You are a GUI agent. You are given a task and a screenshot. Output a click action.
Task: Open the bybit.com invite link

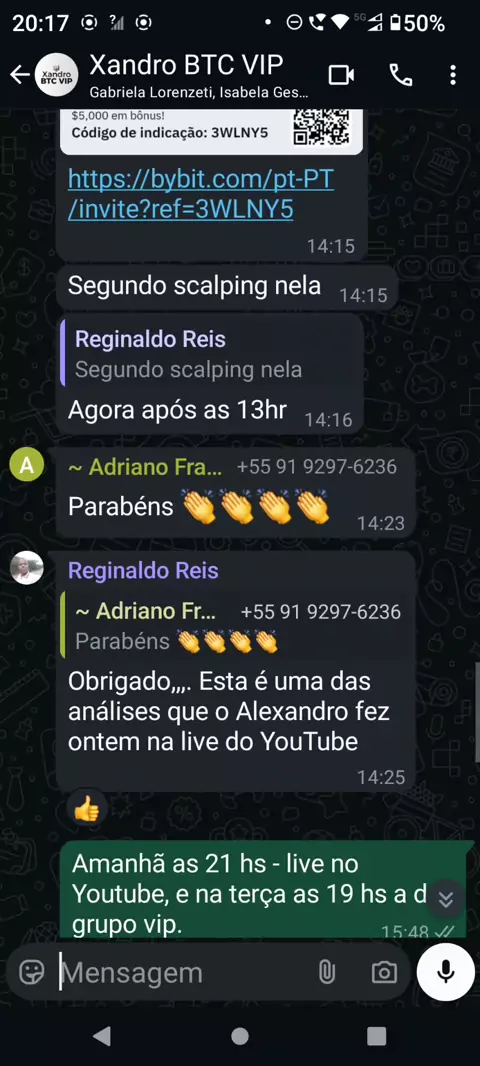201,194
